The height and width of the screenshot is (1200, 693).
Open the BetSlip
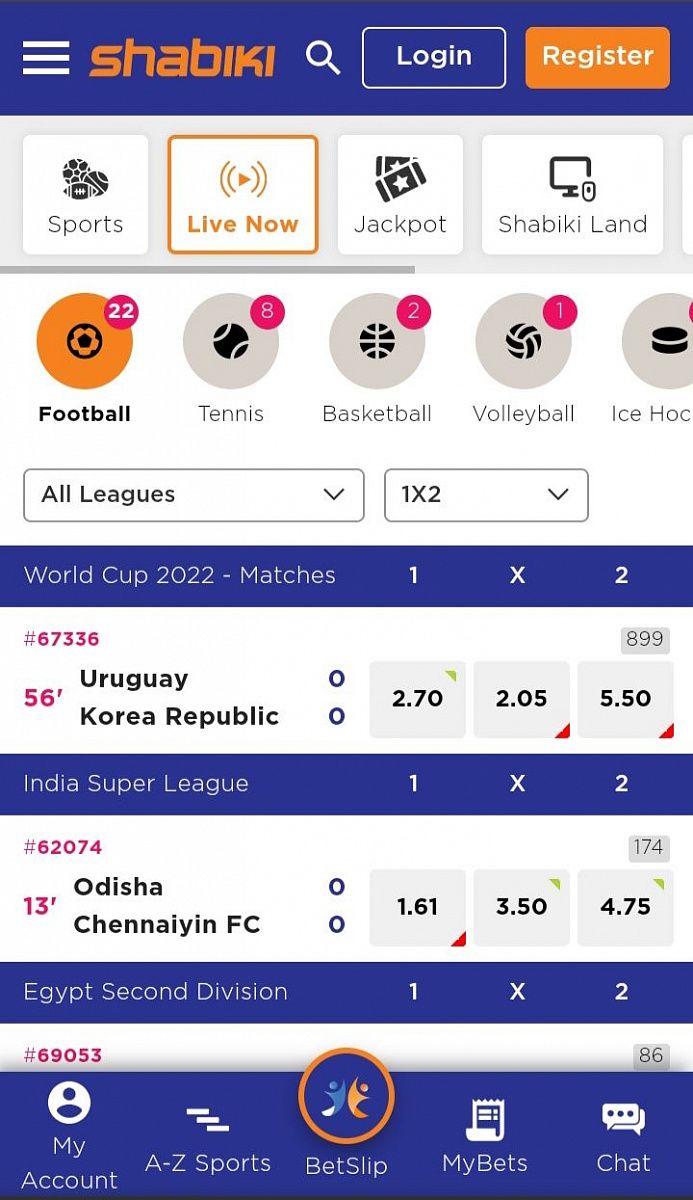tap(346, 1111)
